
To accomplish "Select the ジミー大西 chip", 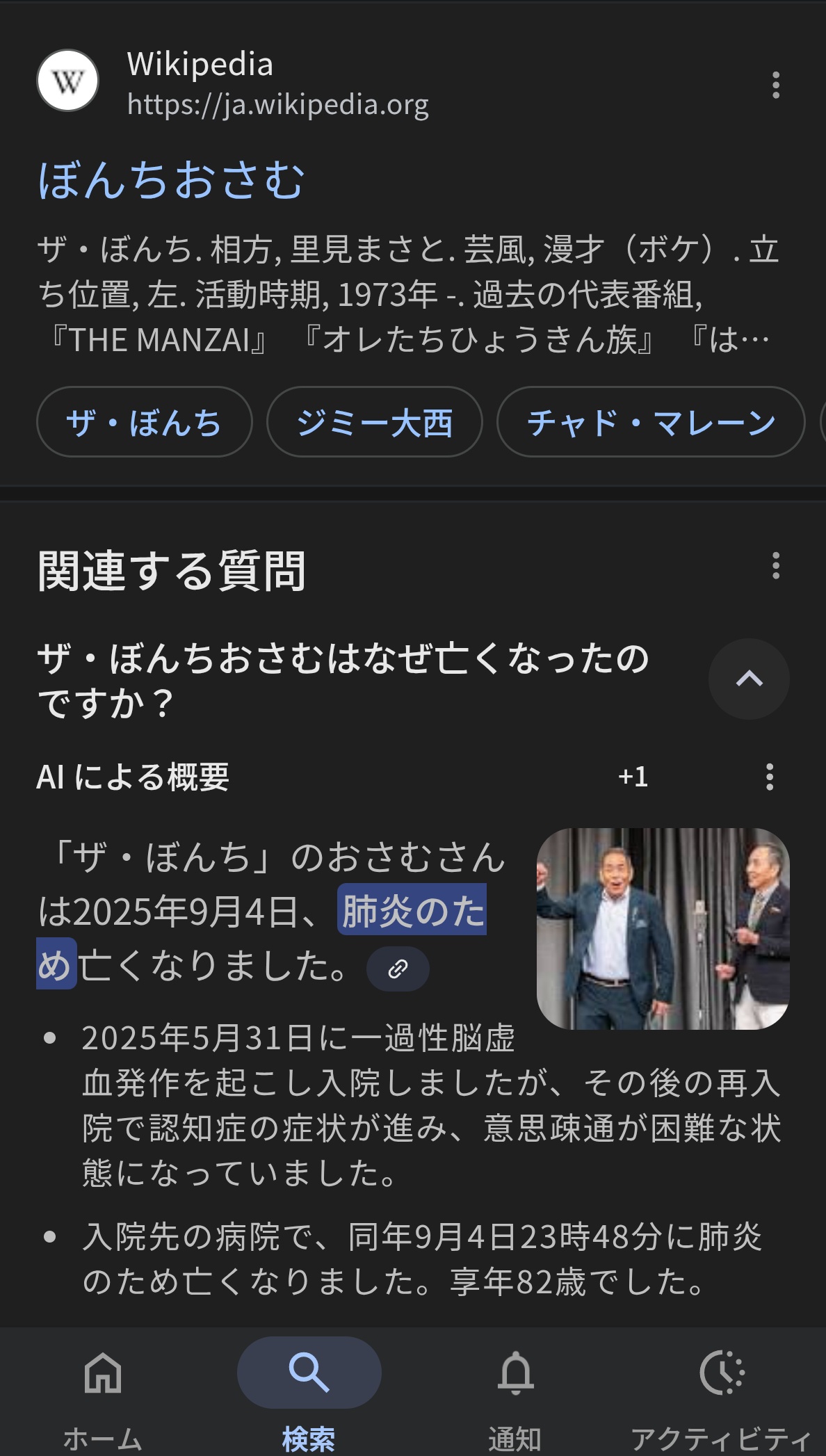I will [374, 422].
